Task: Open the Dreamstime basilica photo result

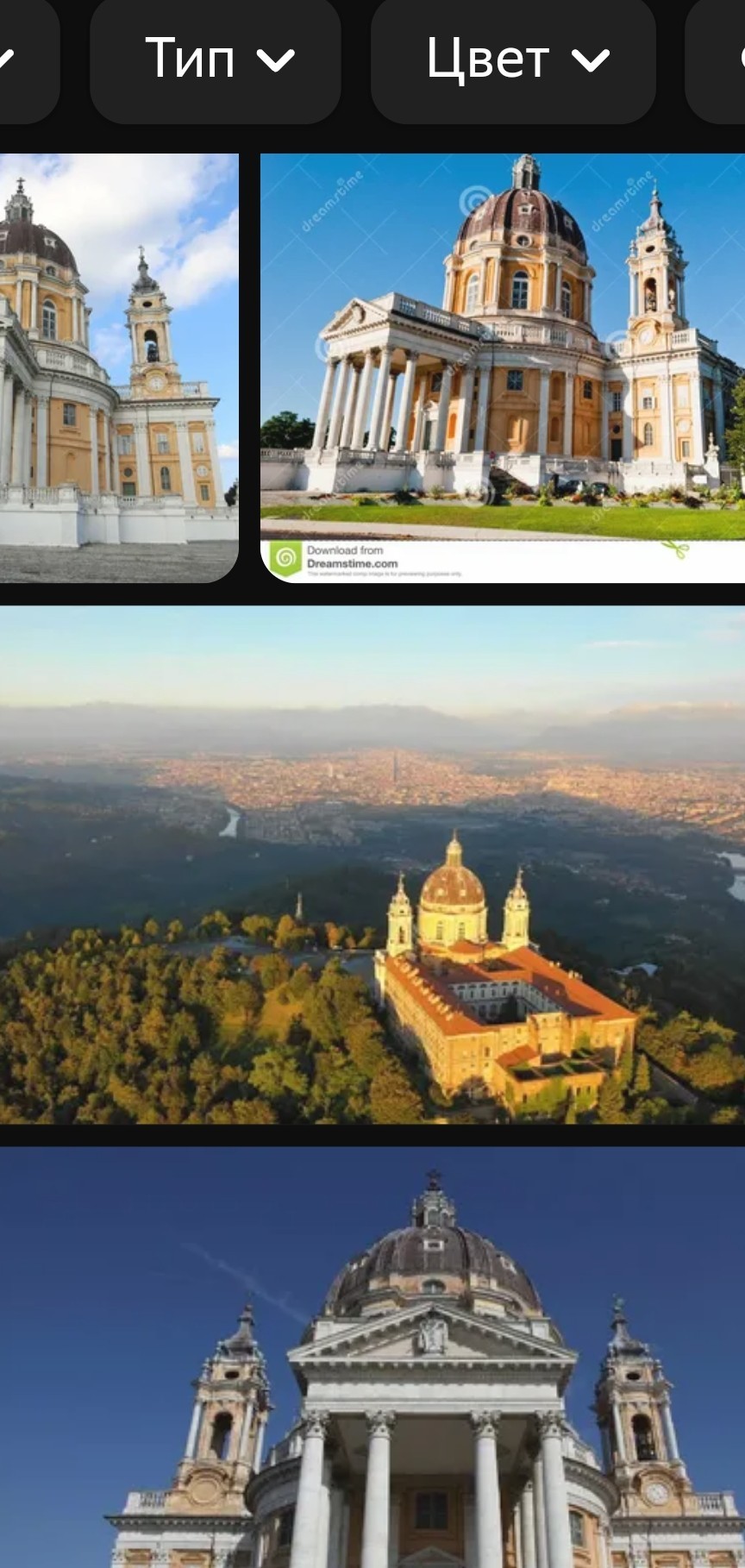Action: pyautogui.click(x=503, y=367)
